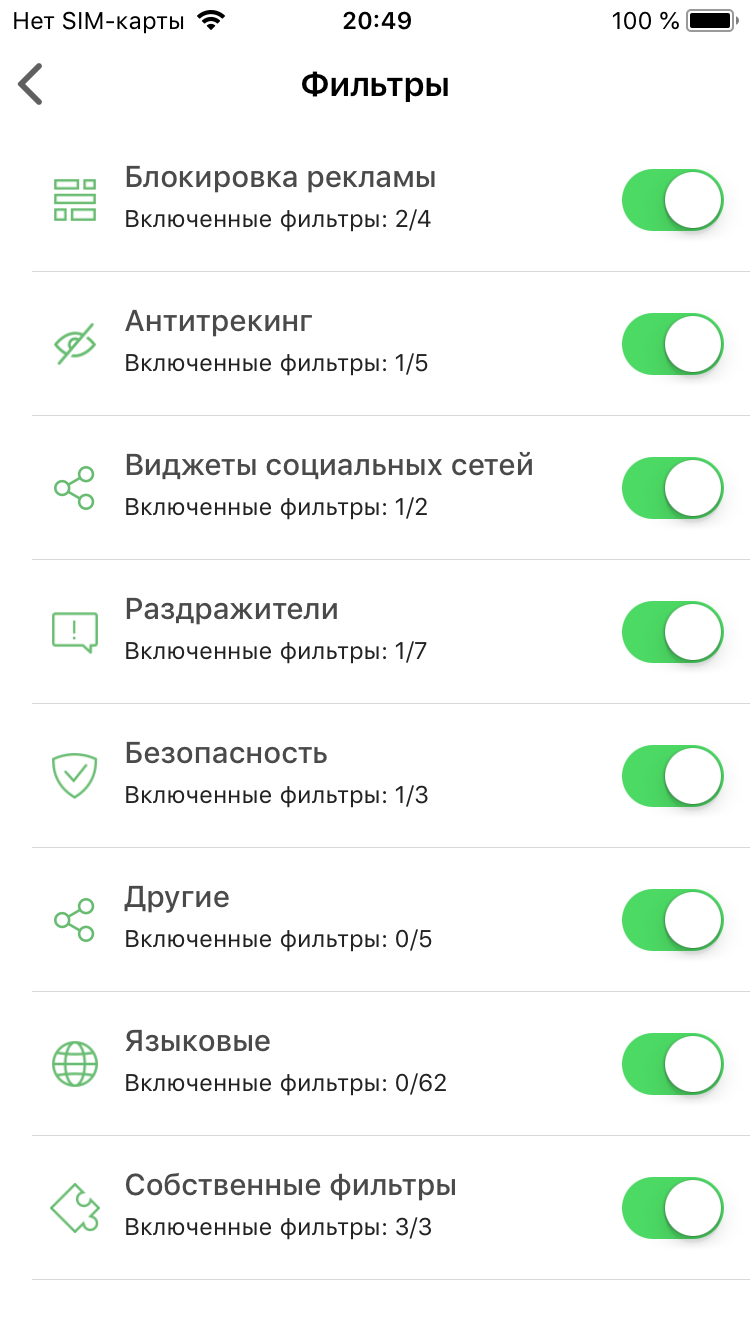Toggle the Языковые filters switch
This screenshot has width=750, height=1334.
tap(672, 1064)
